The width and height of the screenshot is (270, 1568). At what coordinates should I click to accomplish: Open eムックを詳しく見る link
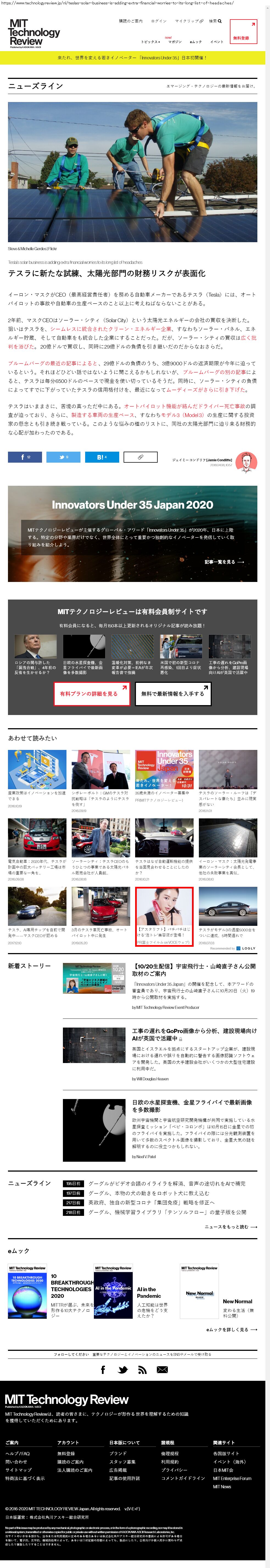[x=231, y=1329]
